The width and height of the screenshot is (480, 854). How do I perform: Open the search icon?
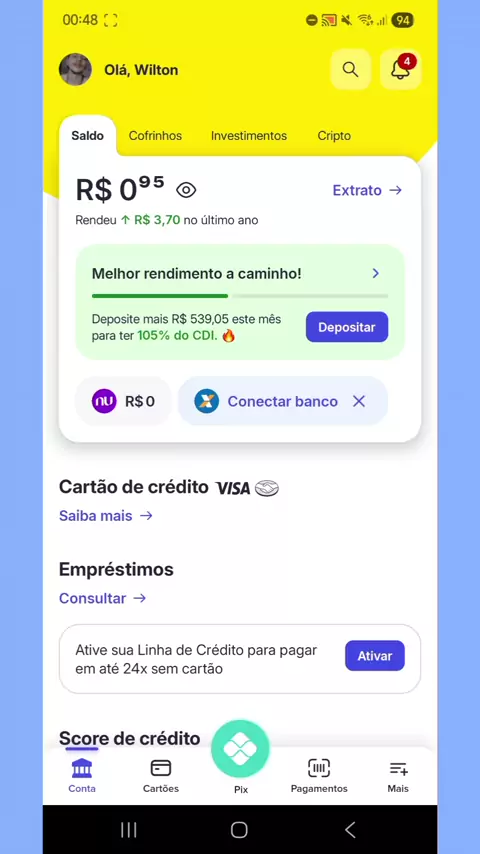[350, 69]
